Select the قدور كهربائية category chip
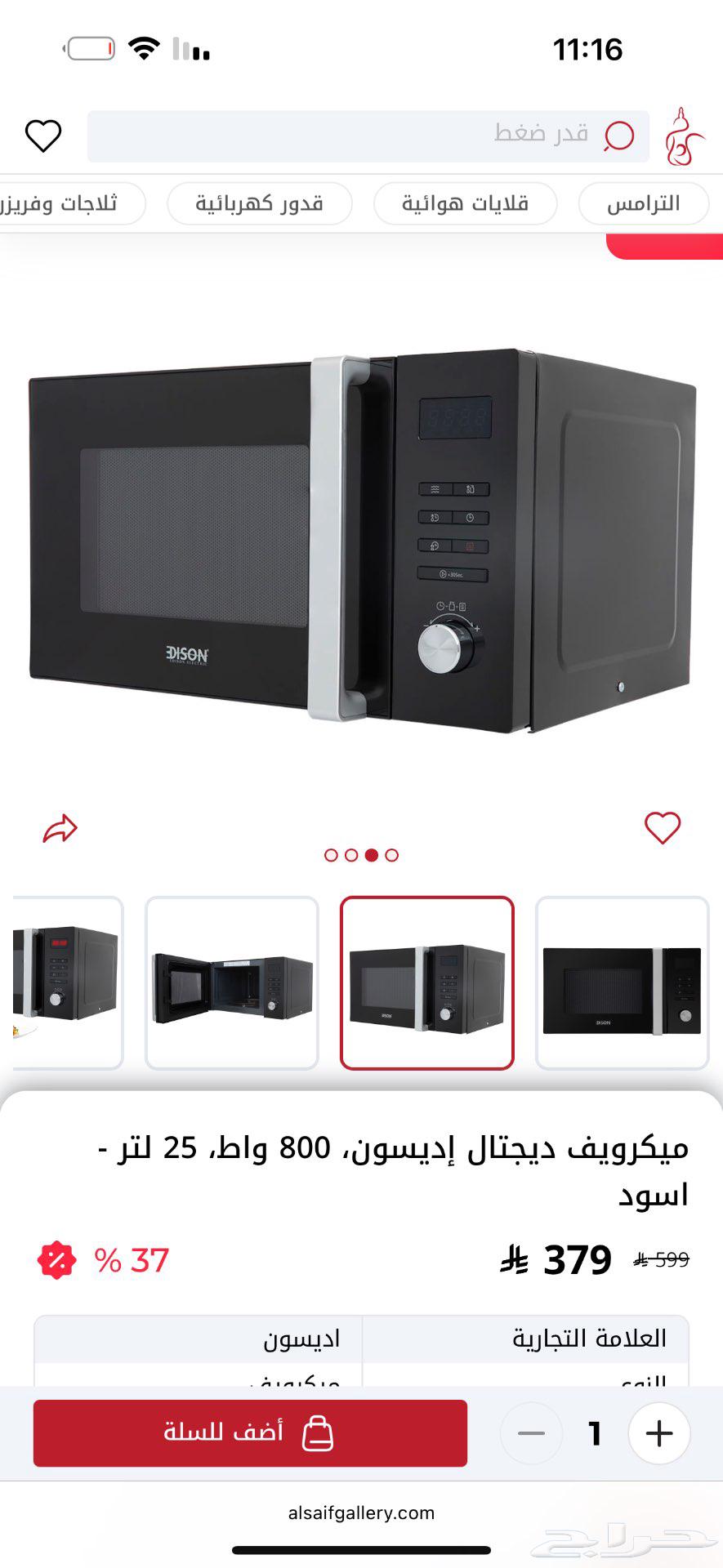Image resolution: width=723 pixels, height=1568 pixels. [x=259, y=203]
